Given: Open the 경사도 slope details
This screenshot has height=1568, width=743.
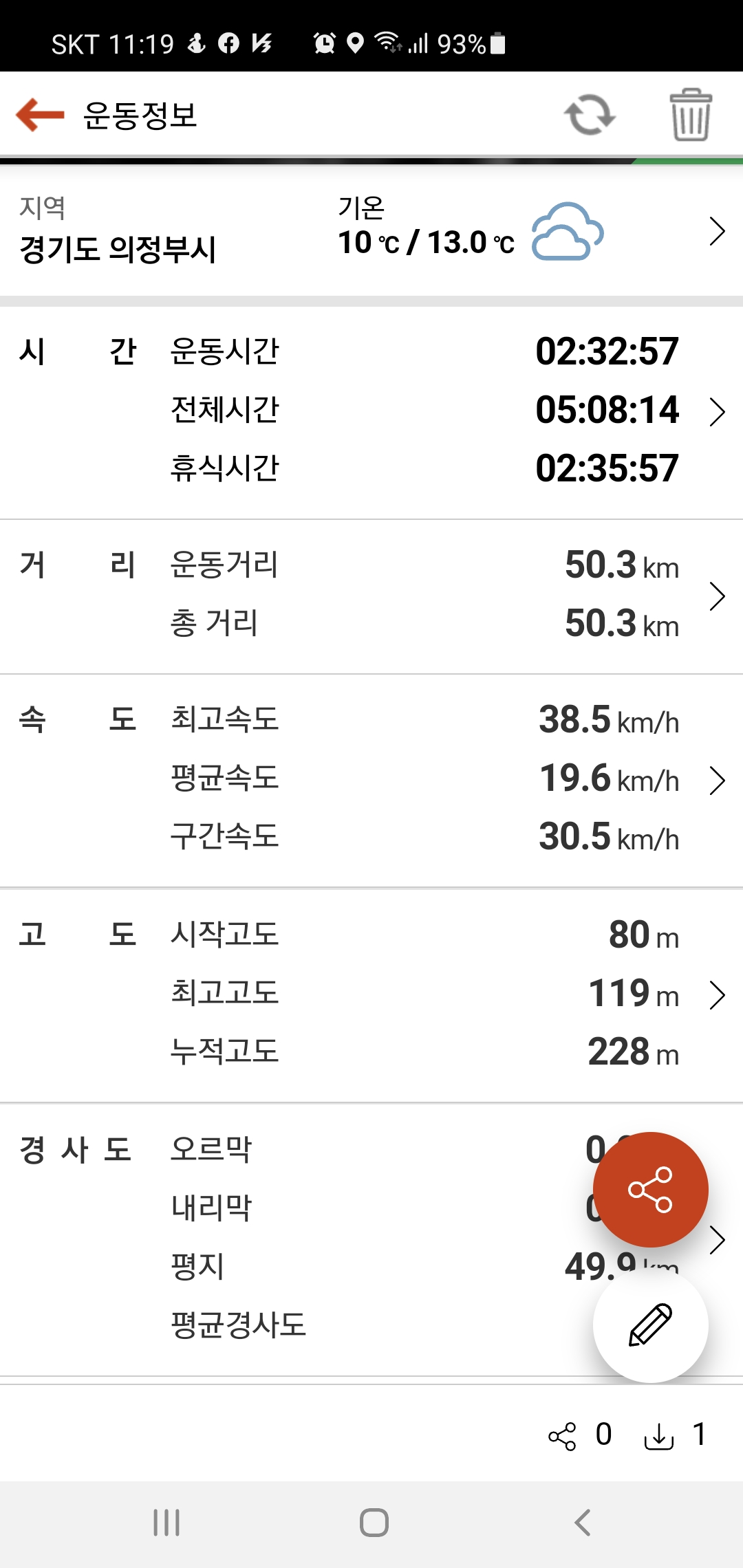Looking at the screenshot, I should point(716,1240).
